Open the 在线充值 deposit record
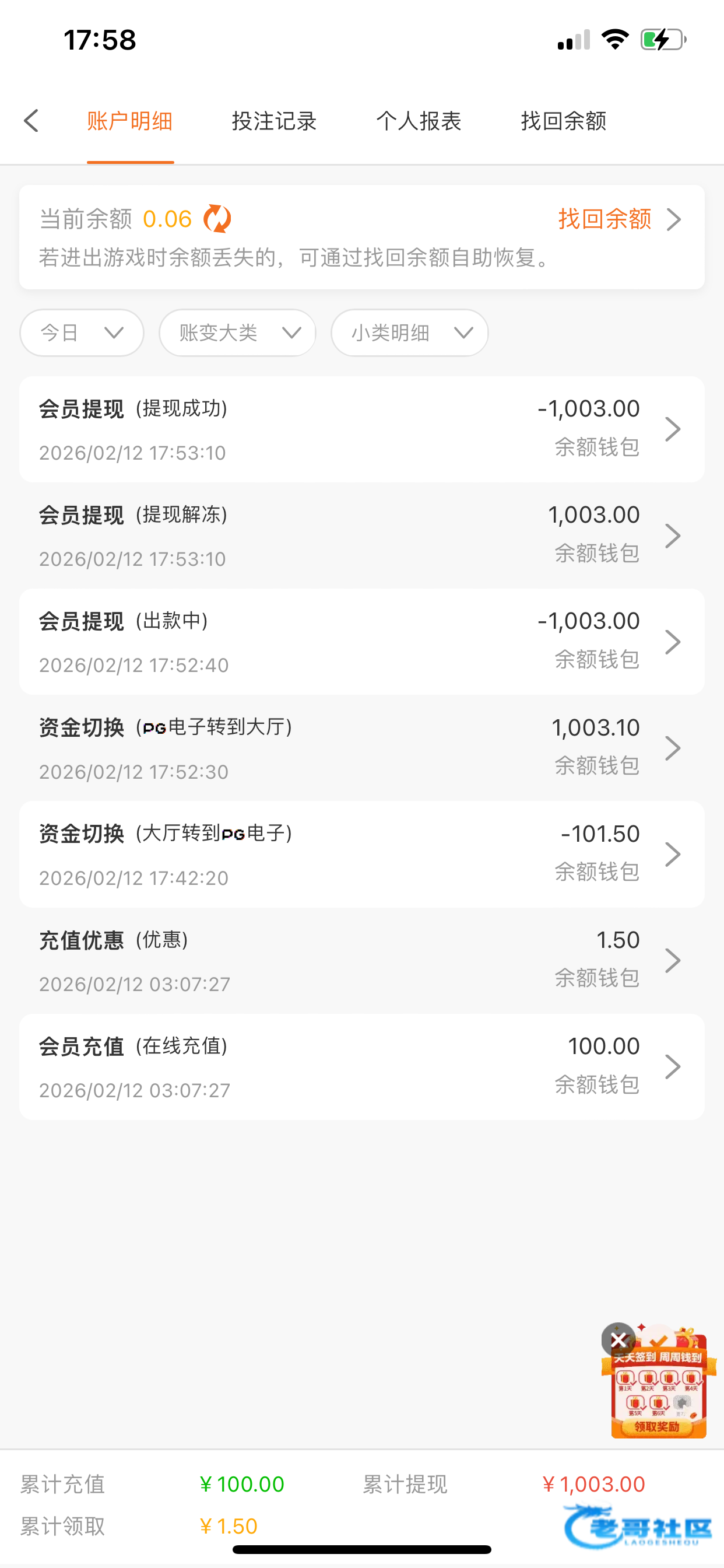This screenshot has height=1568, width=724. click(x=361, y=1066)
